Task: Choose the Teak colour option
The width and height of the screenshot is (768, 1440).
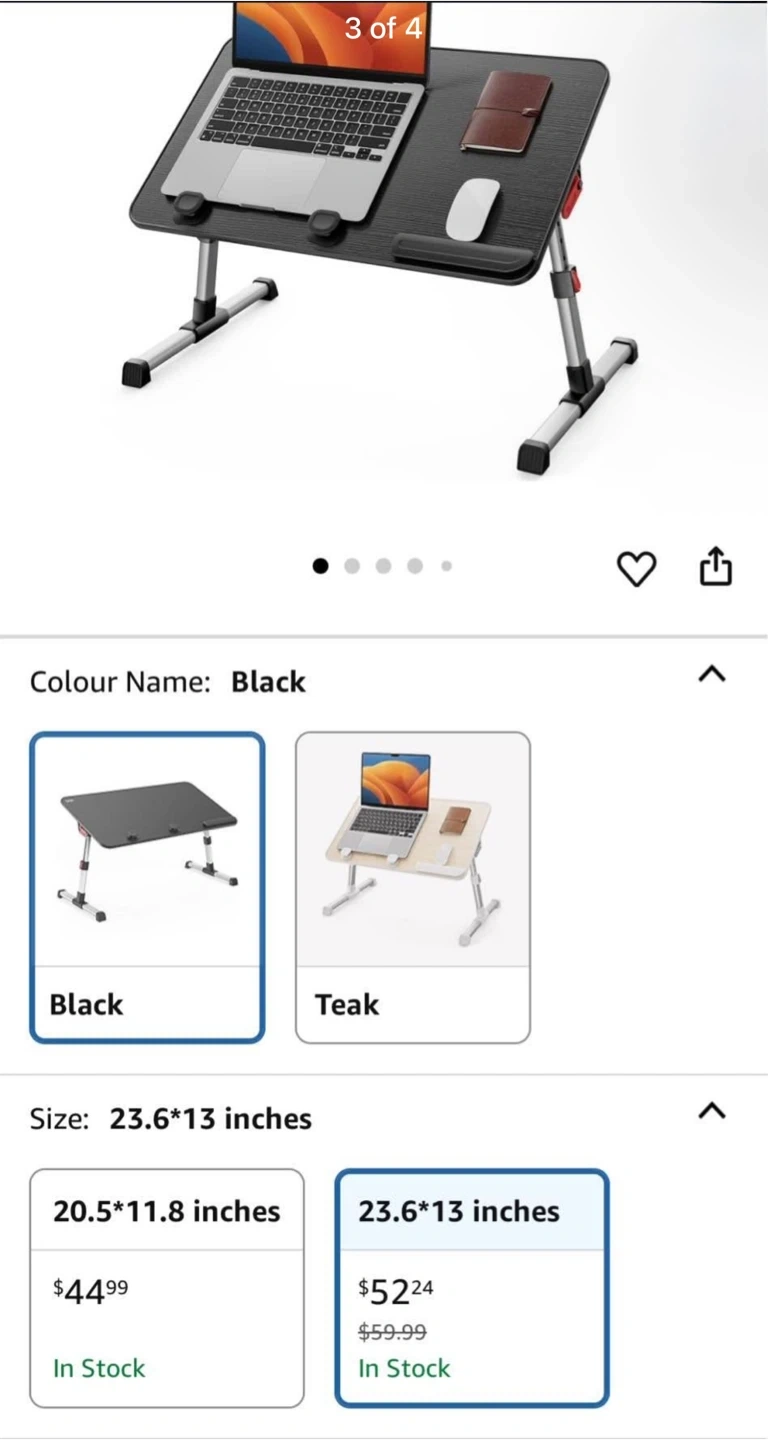Action: click(x=413, y=888)
